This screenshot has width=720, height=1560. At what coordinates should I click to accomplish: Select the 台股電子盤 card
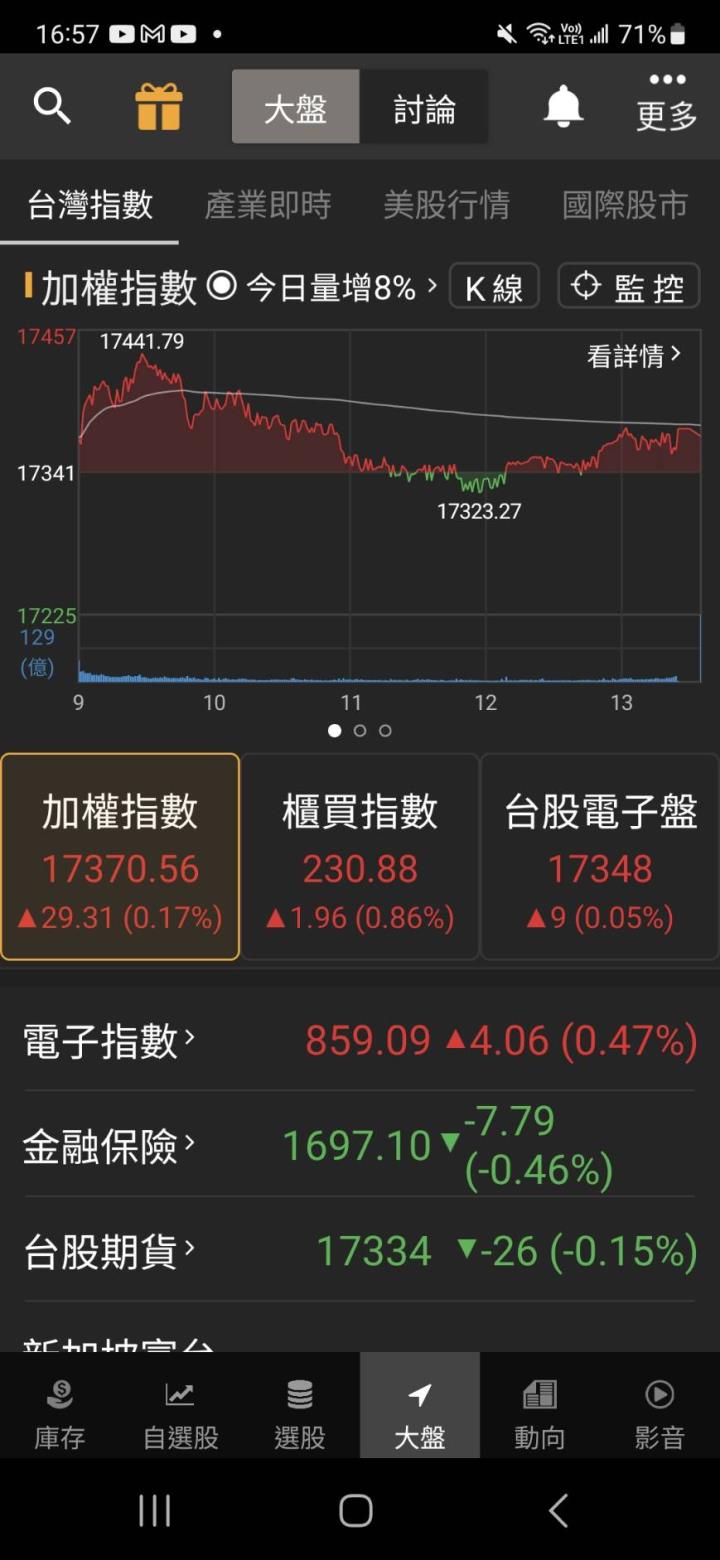(600, 857)
